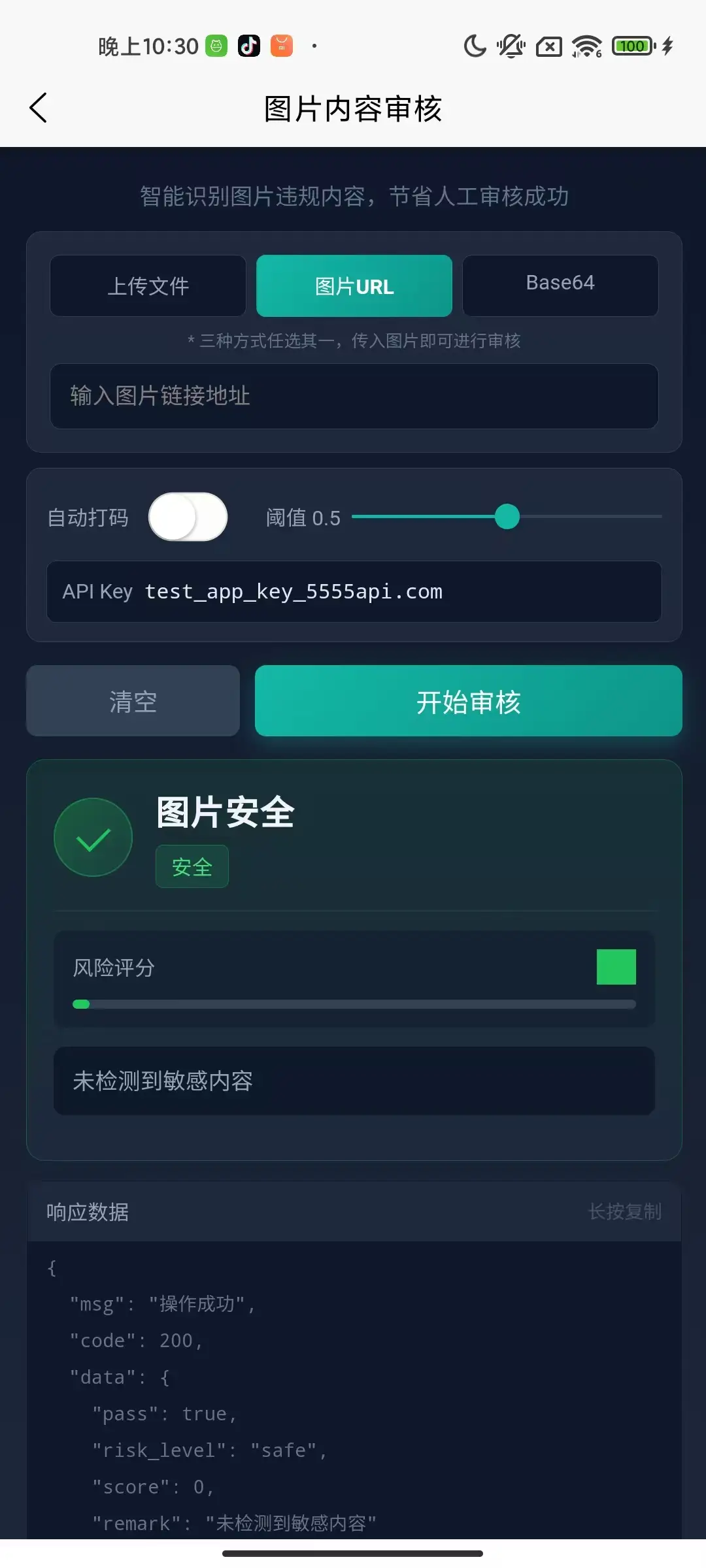
Task: Tap the 清空 button
Action: coord(133,701)
